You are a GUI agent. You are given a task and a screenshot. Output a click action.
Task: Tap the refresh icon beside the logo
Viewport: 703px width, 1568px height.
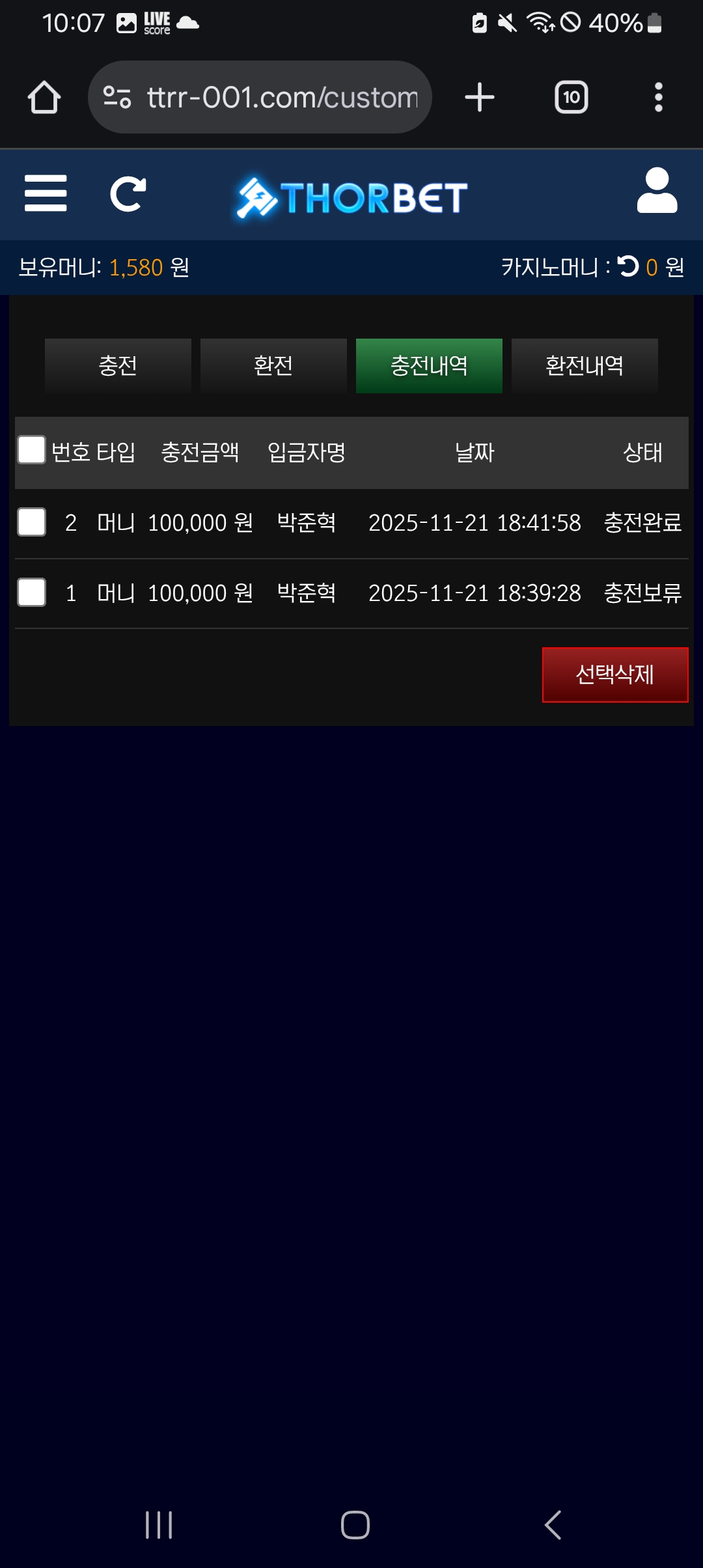[128, 194]
